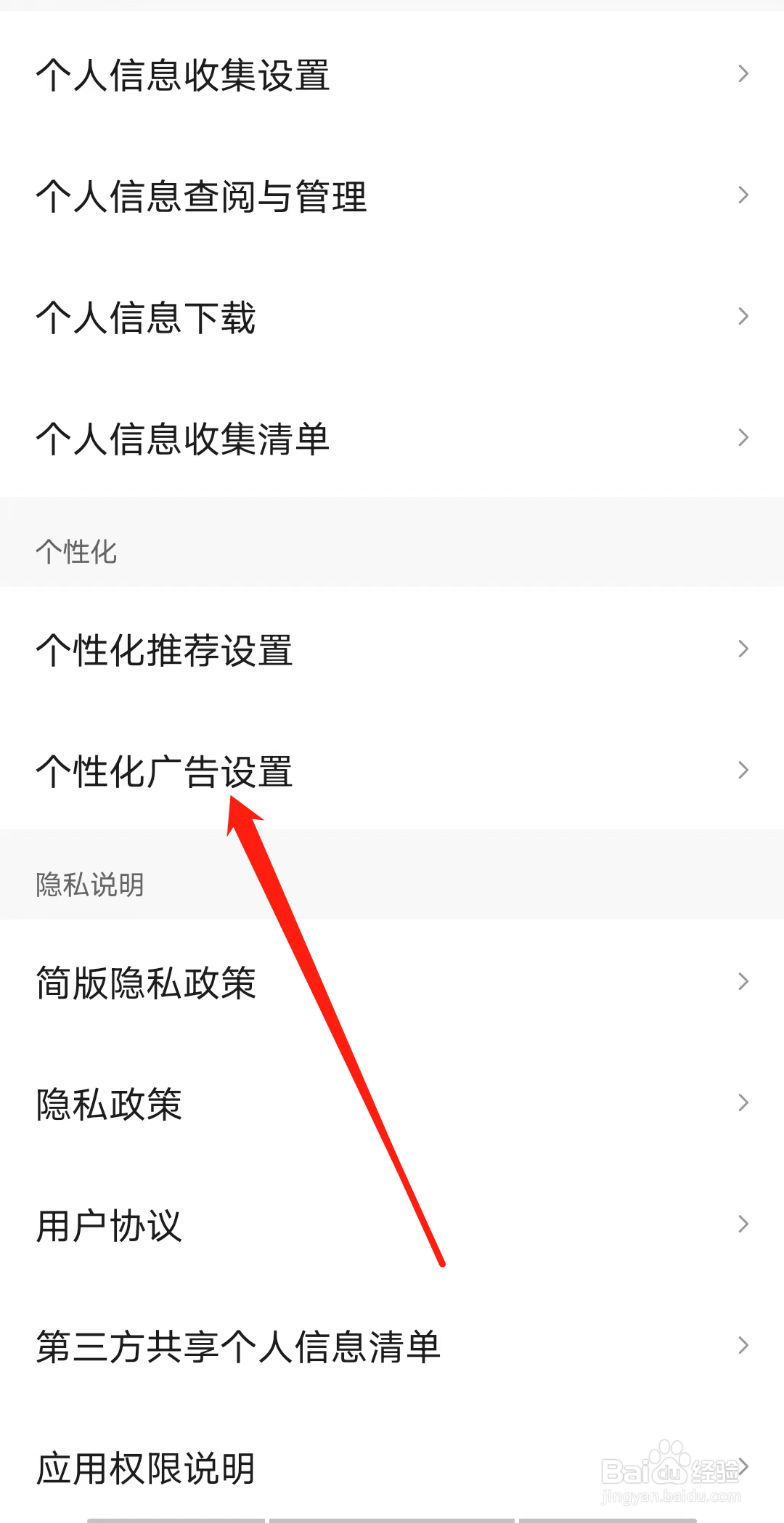Open 个人信息收集设置 settings
Screen dimensions: 784x1523
tap(183, 76)
